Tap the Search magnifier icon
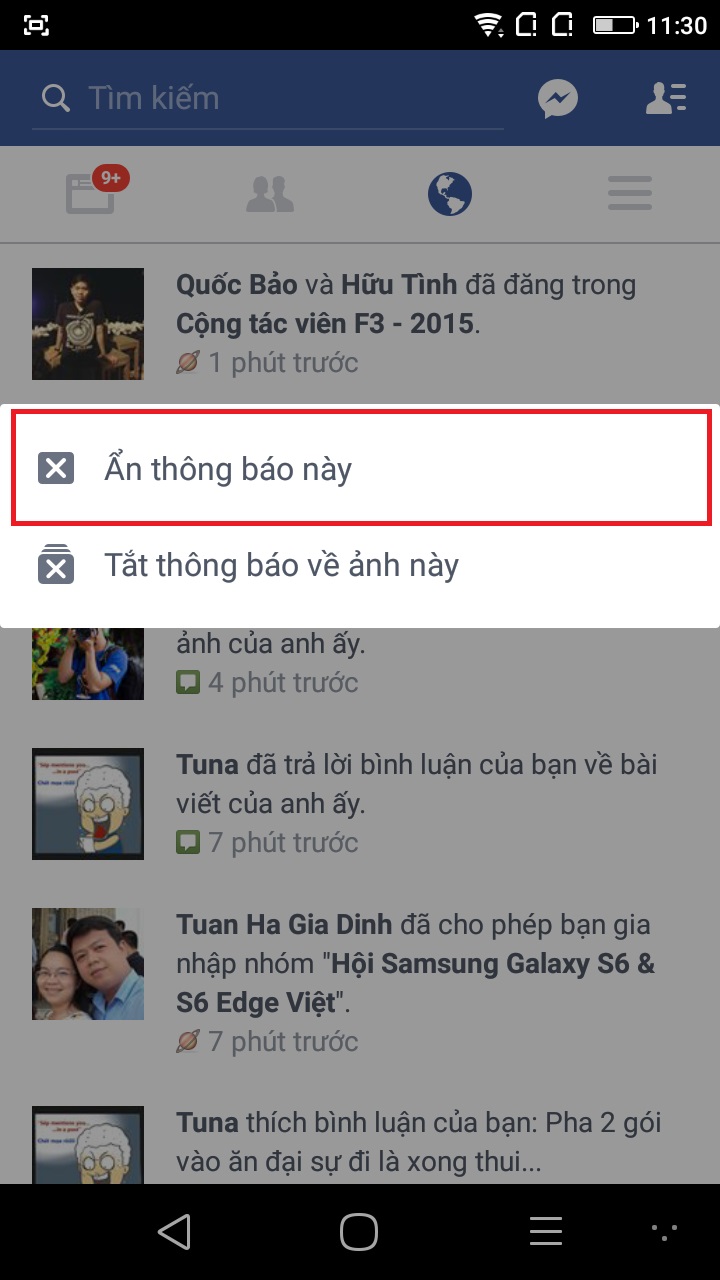 click(x=55, y=97)
